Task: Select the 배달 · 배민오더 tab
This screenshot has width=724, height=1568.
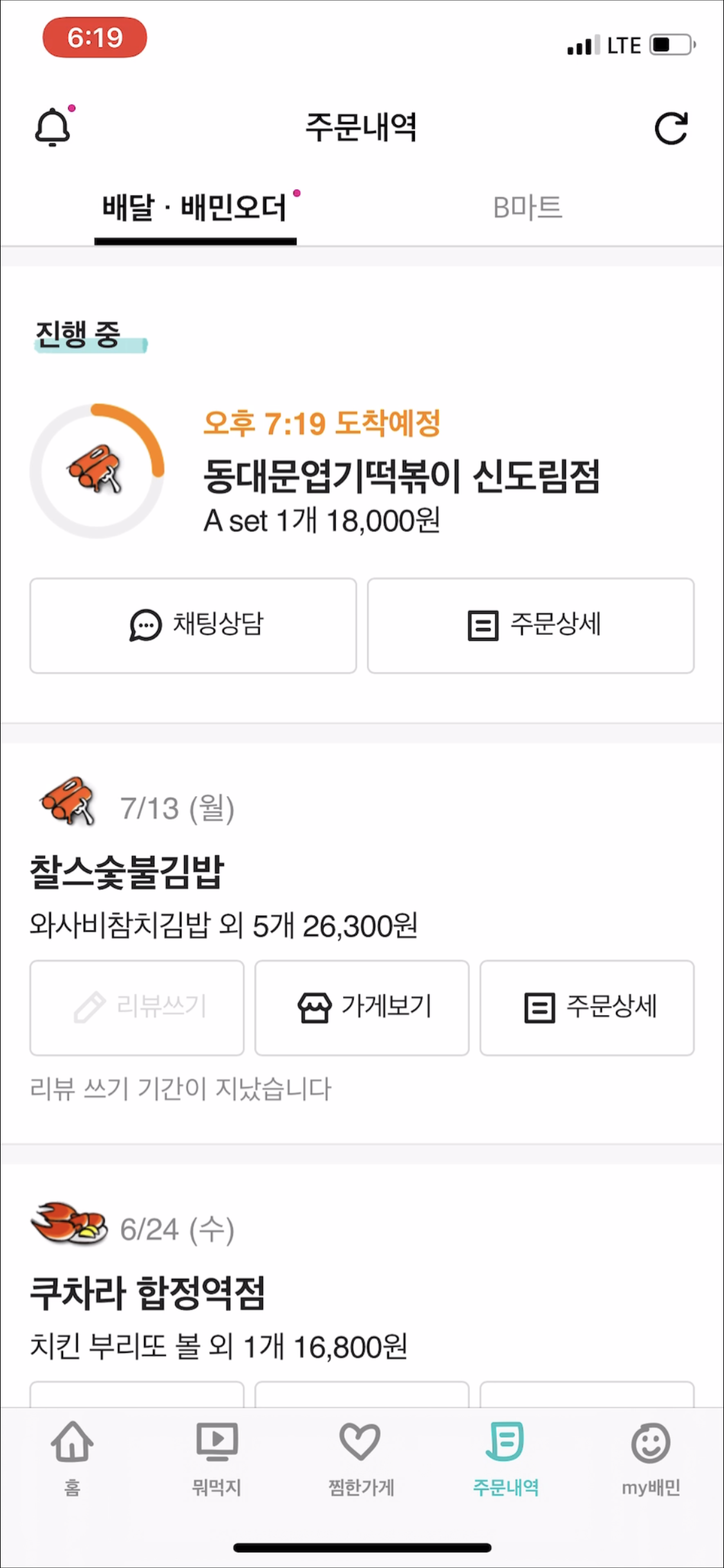Action: pyautogui.click(x=194, y=207)
